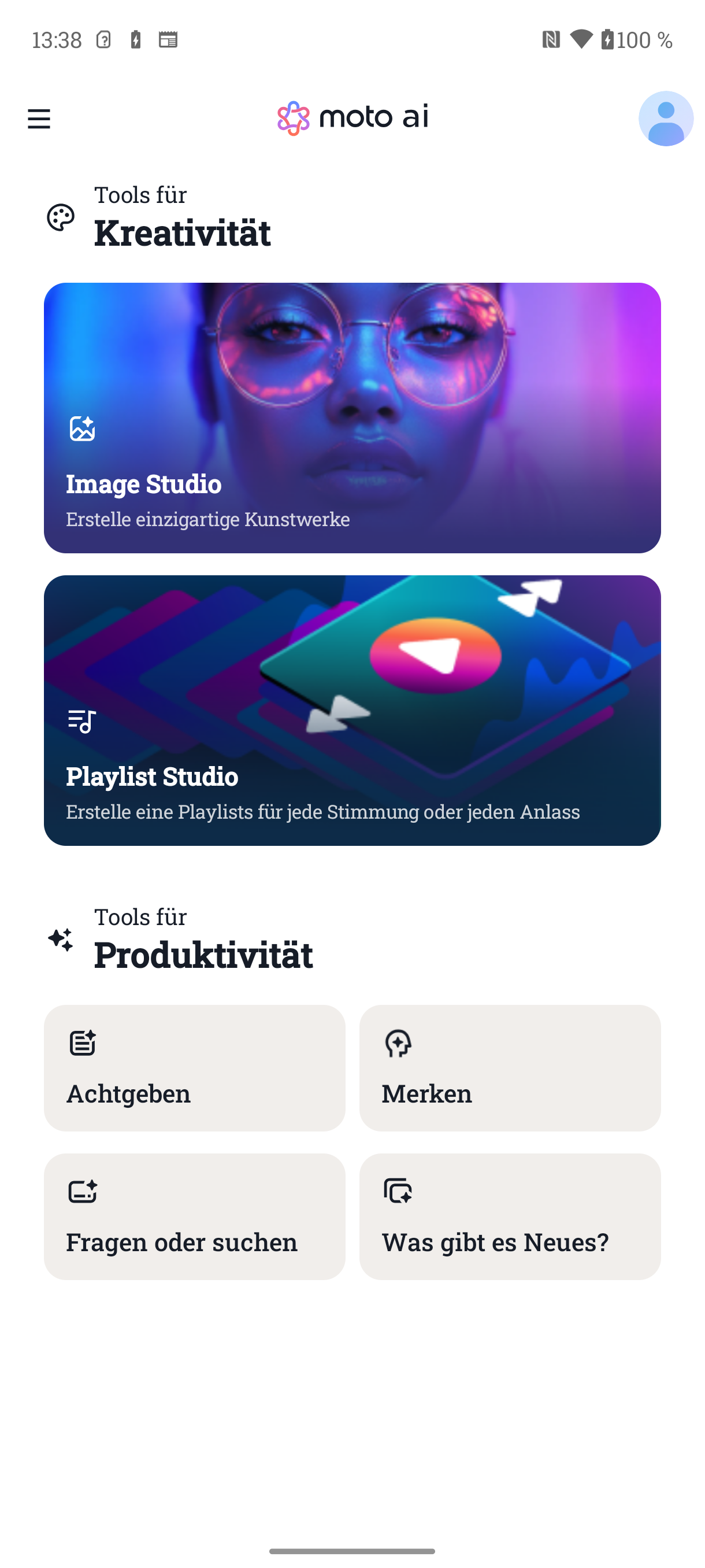Viewport: 705px width, 1568px height.
Task: Select the Achtgeben tool
Action: [194, 1068]
